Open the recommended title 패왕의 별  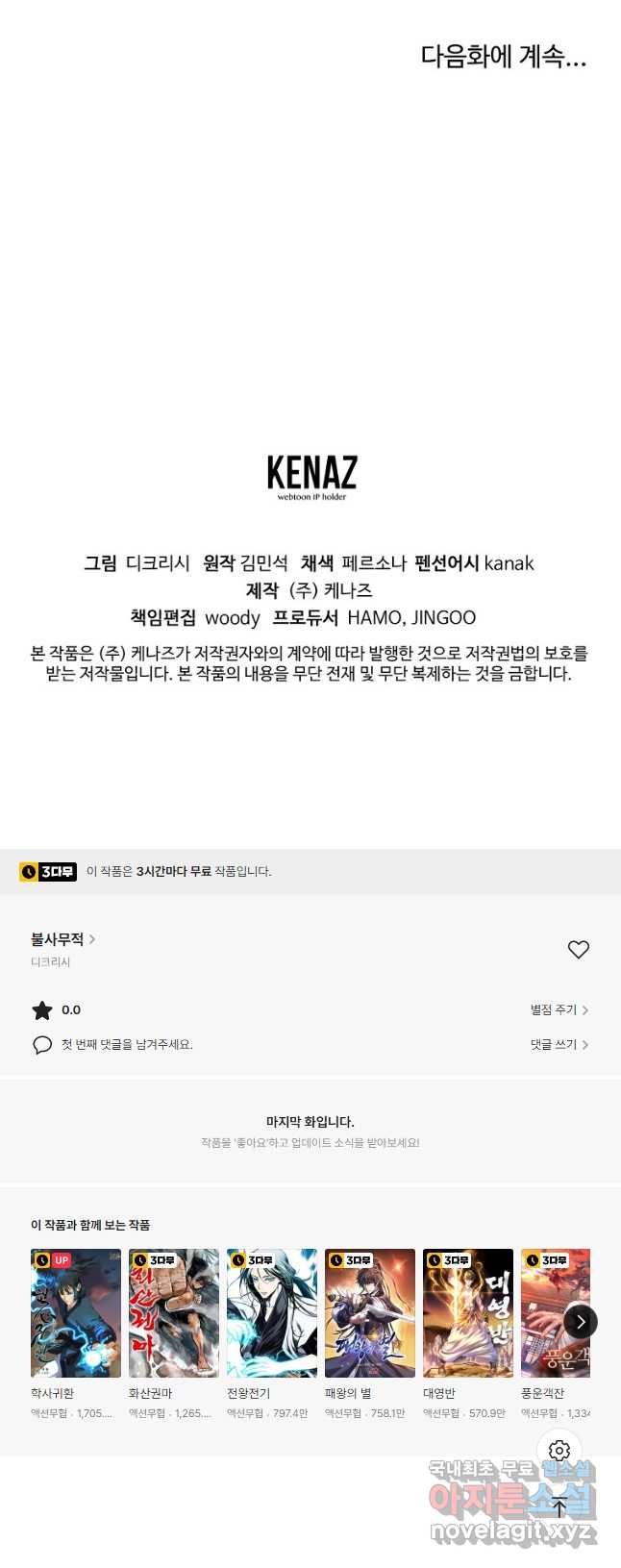pos(370,1313)
